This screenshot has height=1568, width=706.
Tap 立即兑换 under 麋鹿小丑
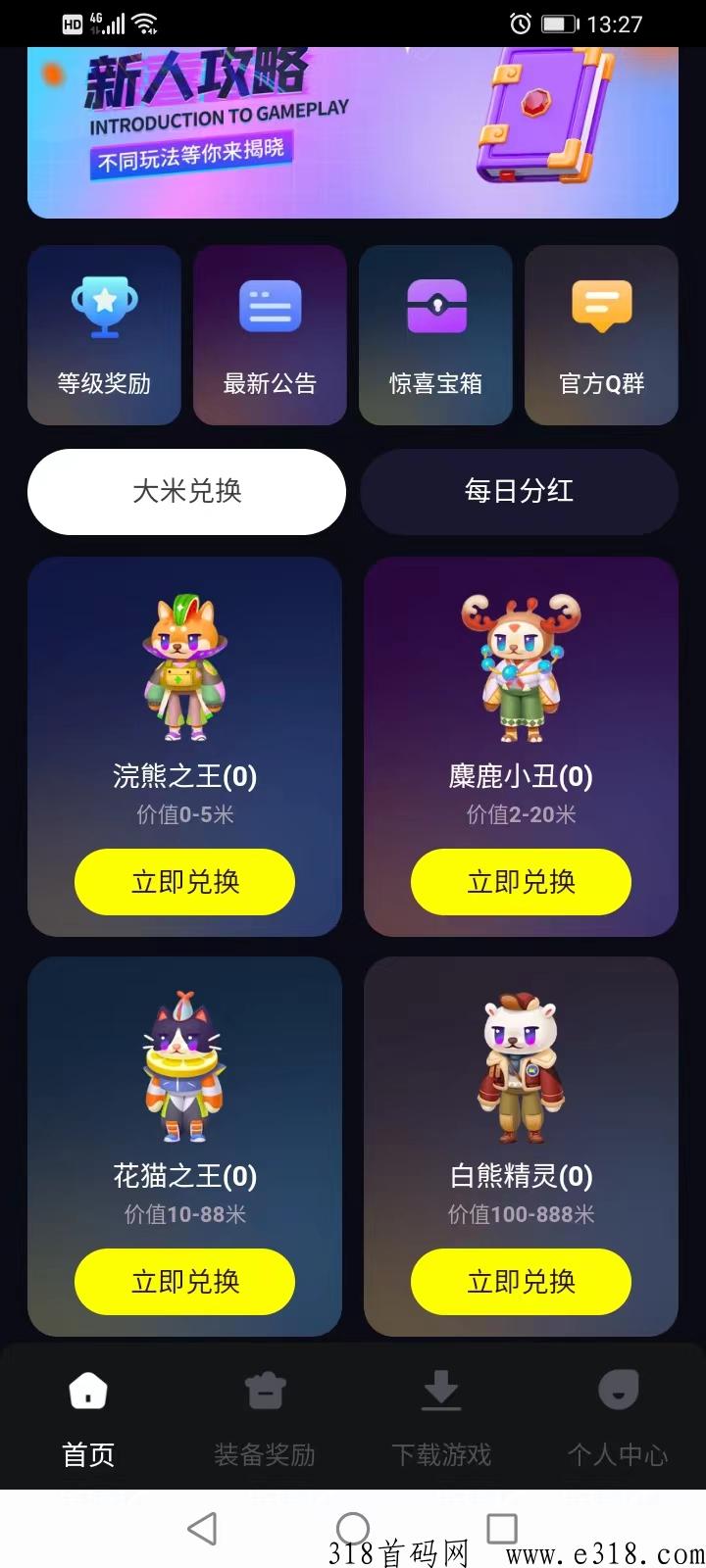click(520, 882)
